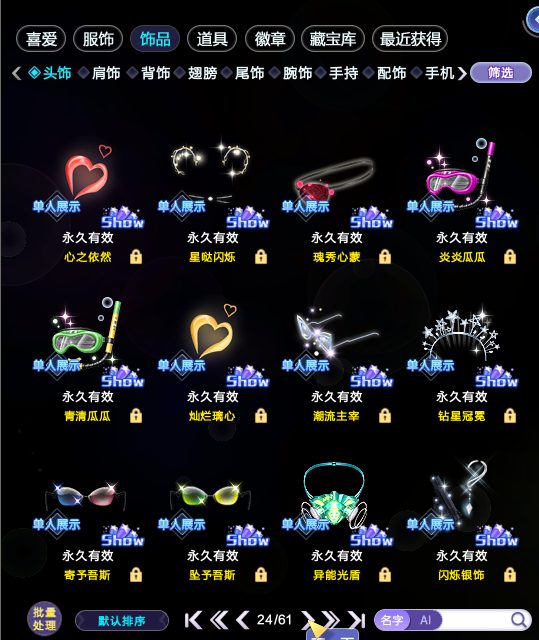
Task: Tap the 筛选 filter button
Action: pyautogui.click(x=501, y=73)
